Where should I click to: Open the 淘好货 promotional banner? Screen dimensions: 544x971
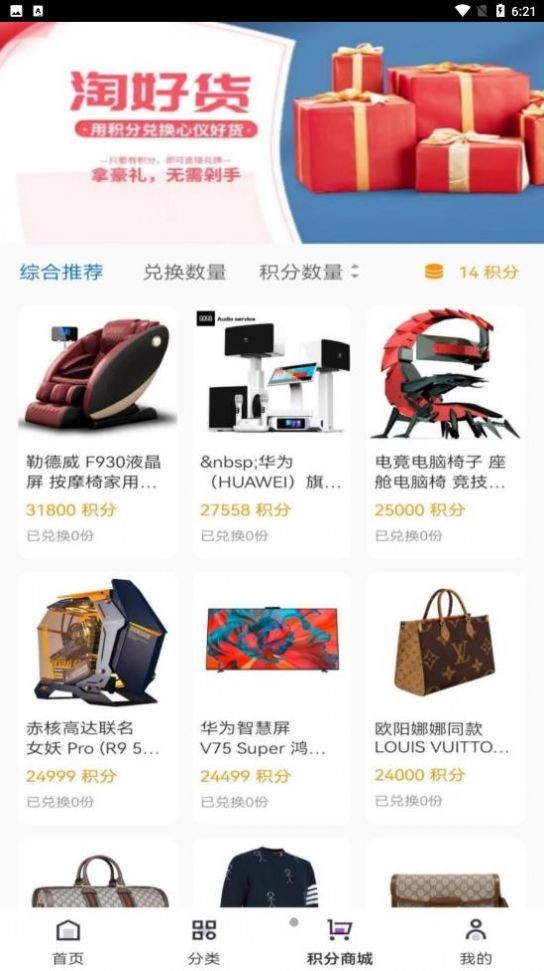pos(272,133)
